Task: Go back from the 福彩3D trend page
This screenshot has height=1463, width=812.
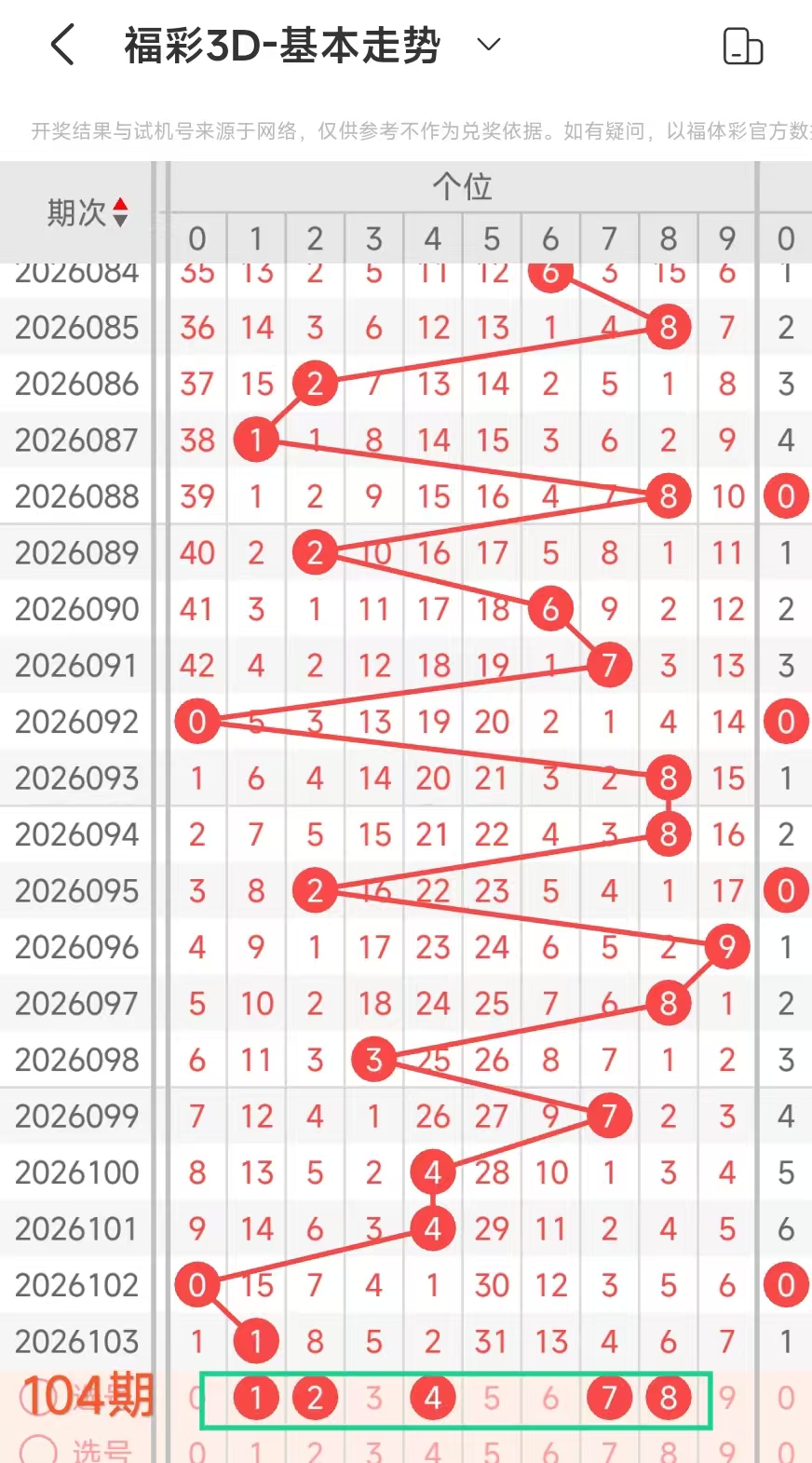Action: (62, 45)
